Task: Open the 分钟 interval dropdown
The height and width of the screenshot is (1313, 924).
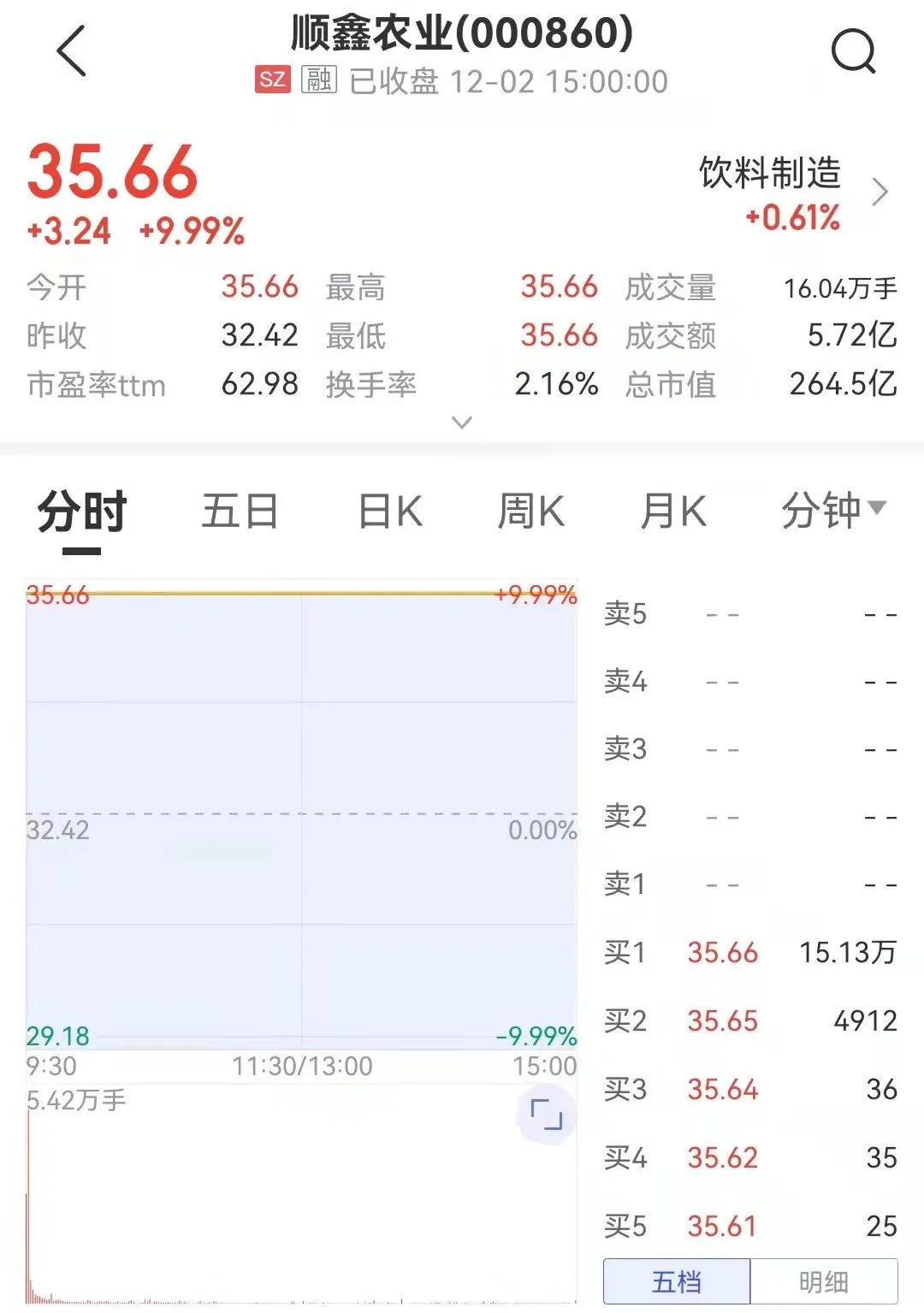Action: [x=832, y=512]
